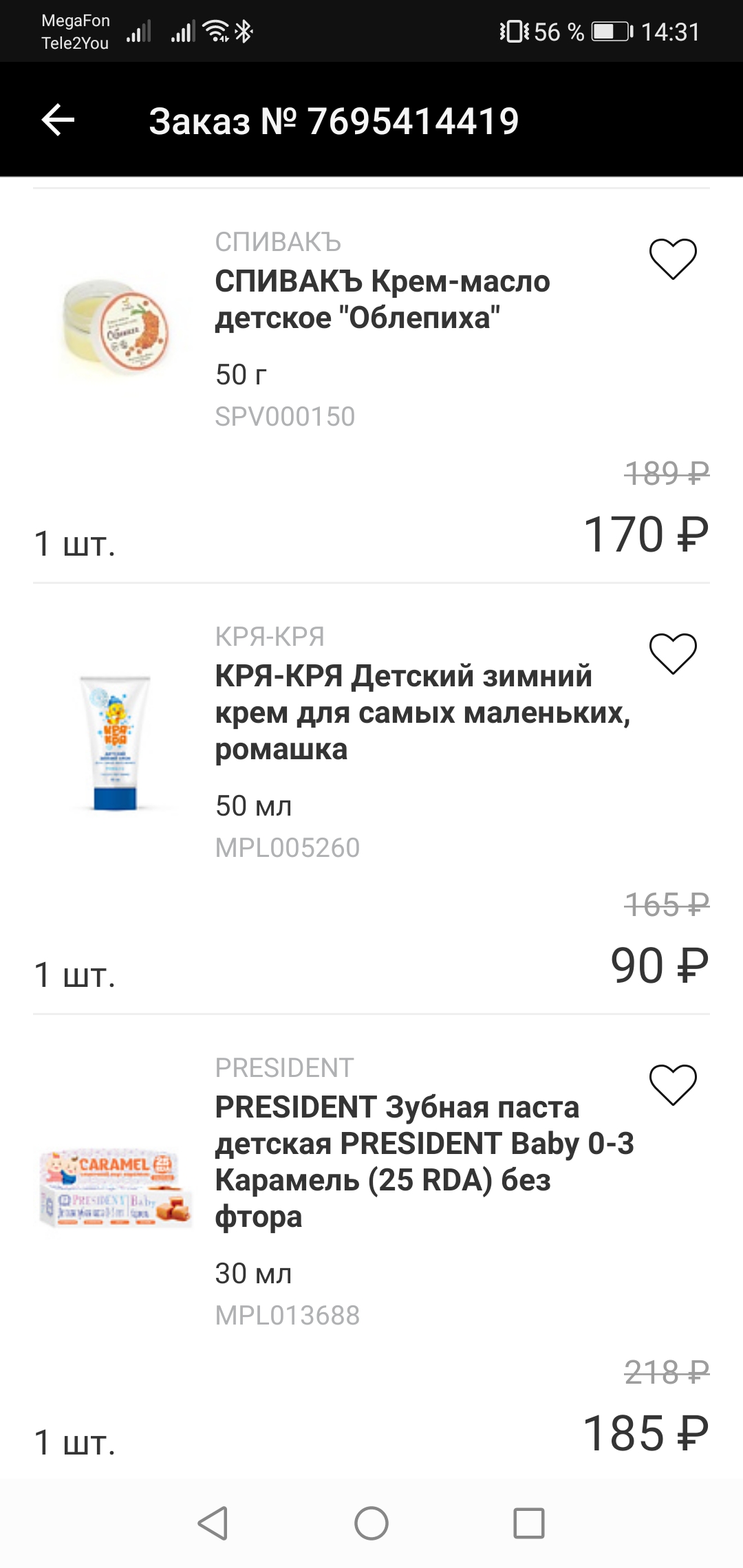The width and height of the screenshot is (743, 1568).
Task: View КРЯ-КРЯ winter cream product details
Action: coord(422,712)
